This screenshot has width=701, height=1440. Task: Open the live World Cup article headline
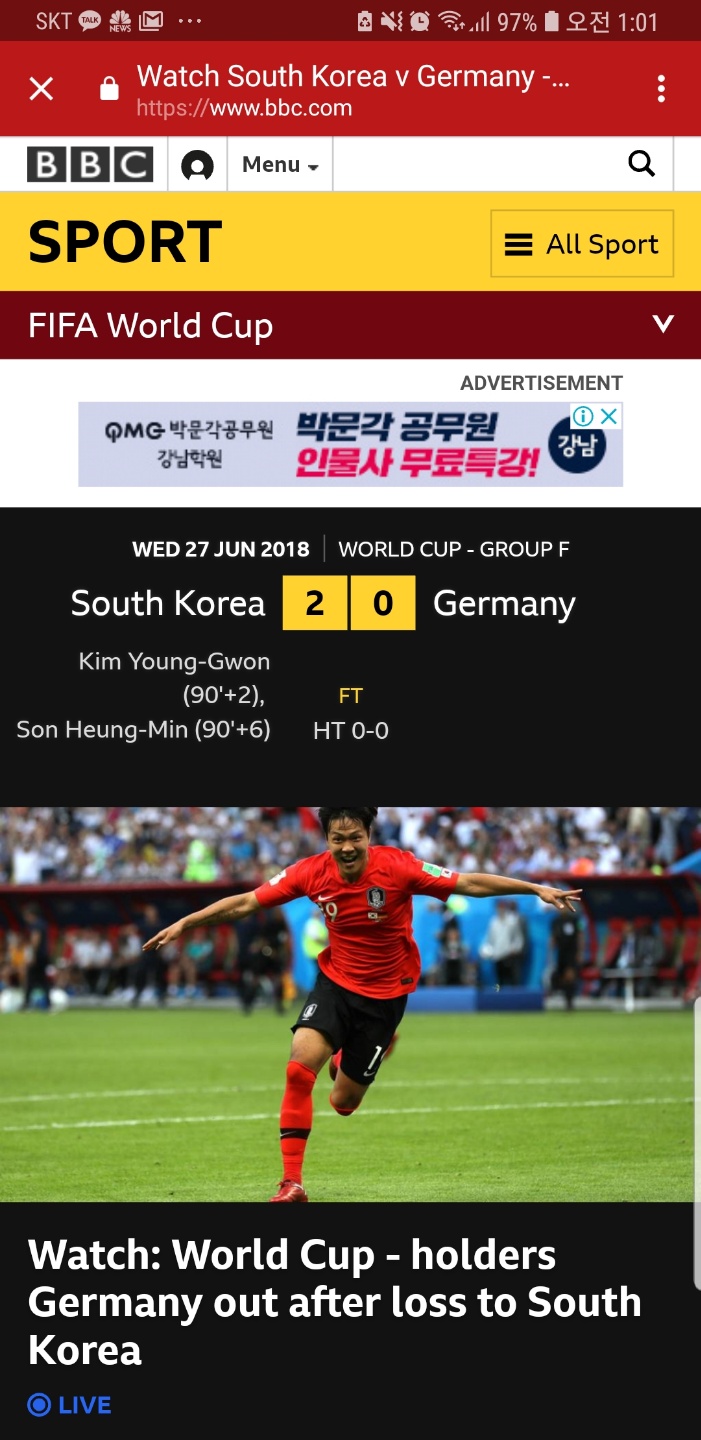(334, 1302)
